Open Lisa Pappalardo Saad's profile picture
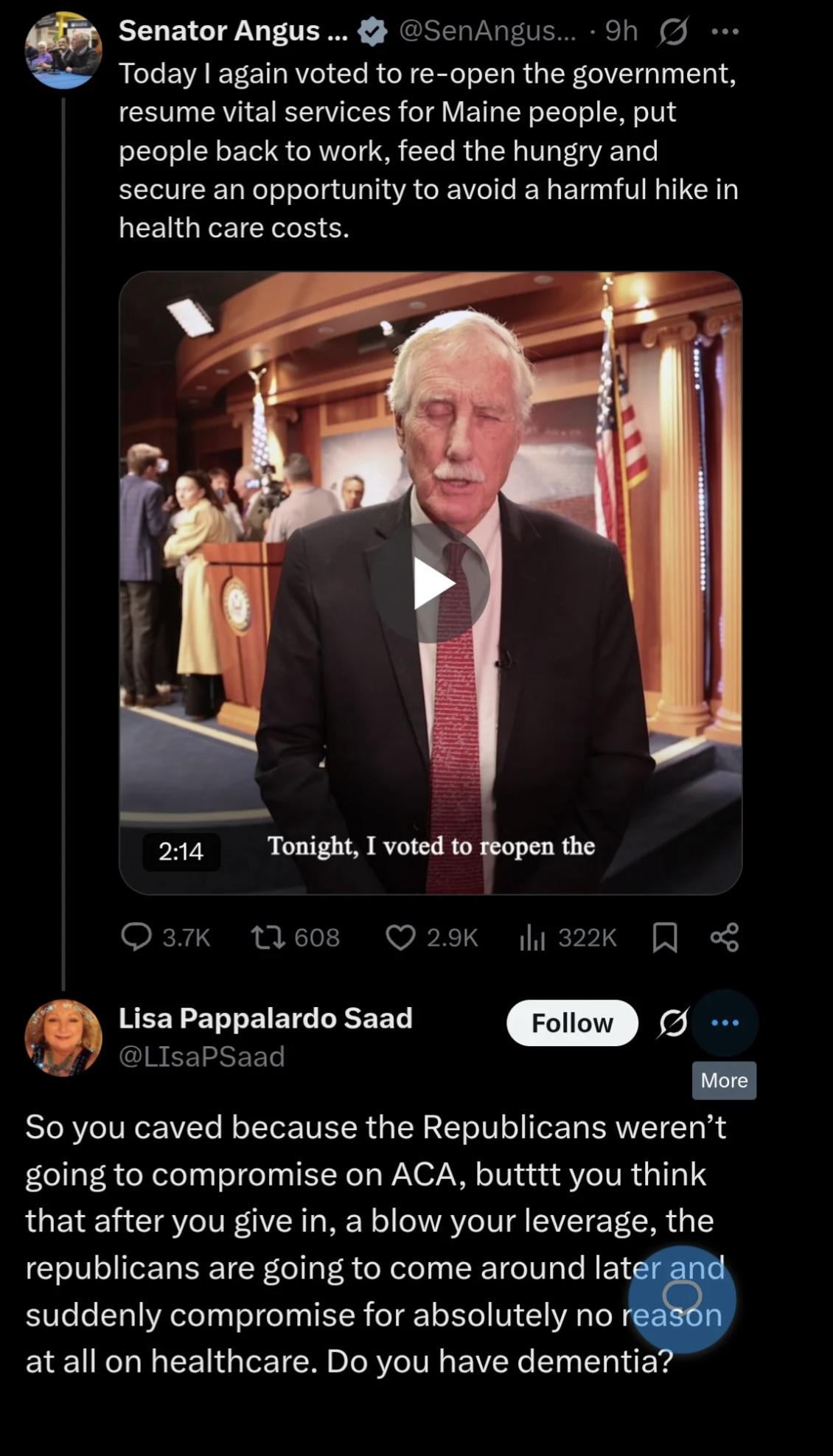Screen dimensions: 833x1456 pos(63,1037)
